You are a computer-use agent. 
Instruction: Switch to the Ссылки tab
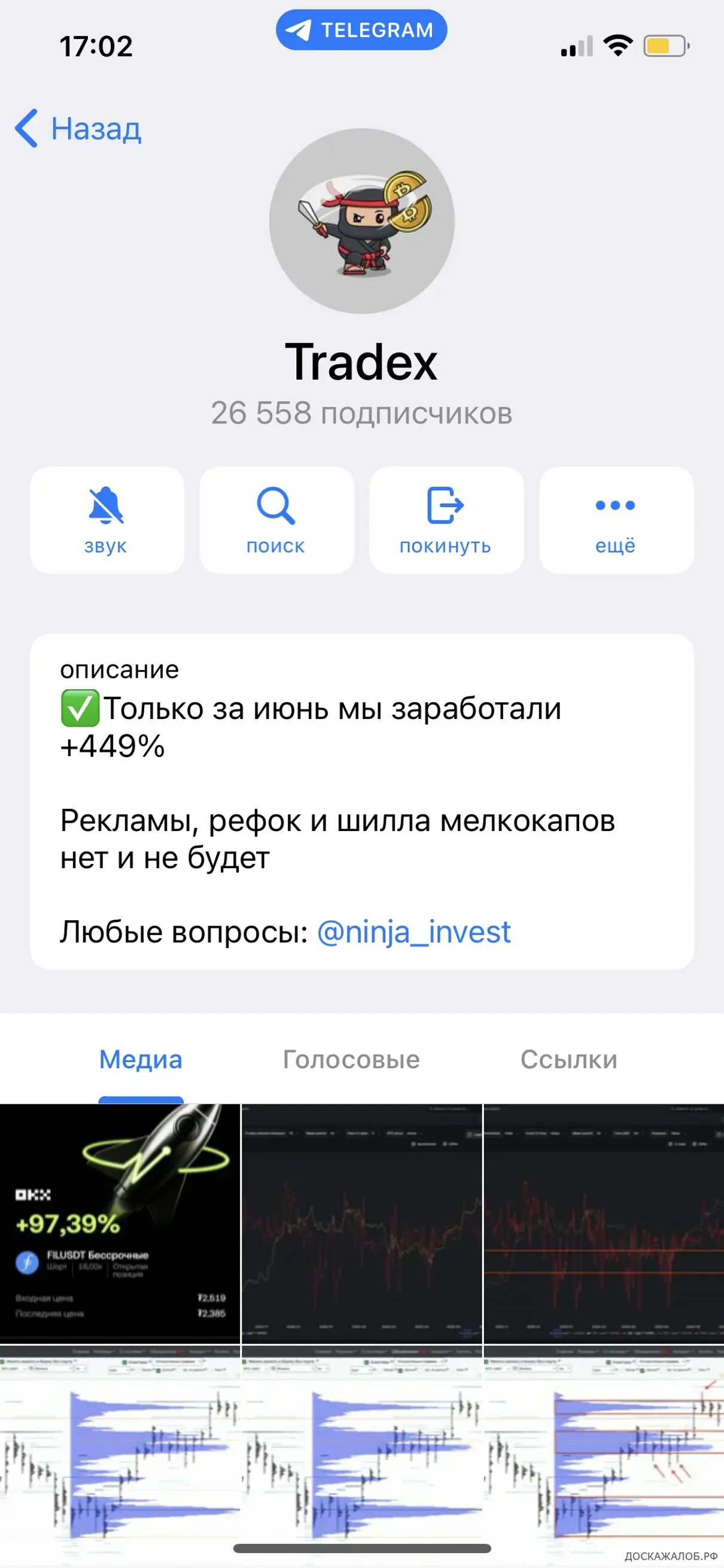[x=568, y=1060]
